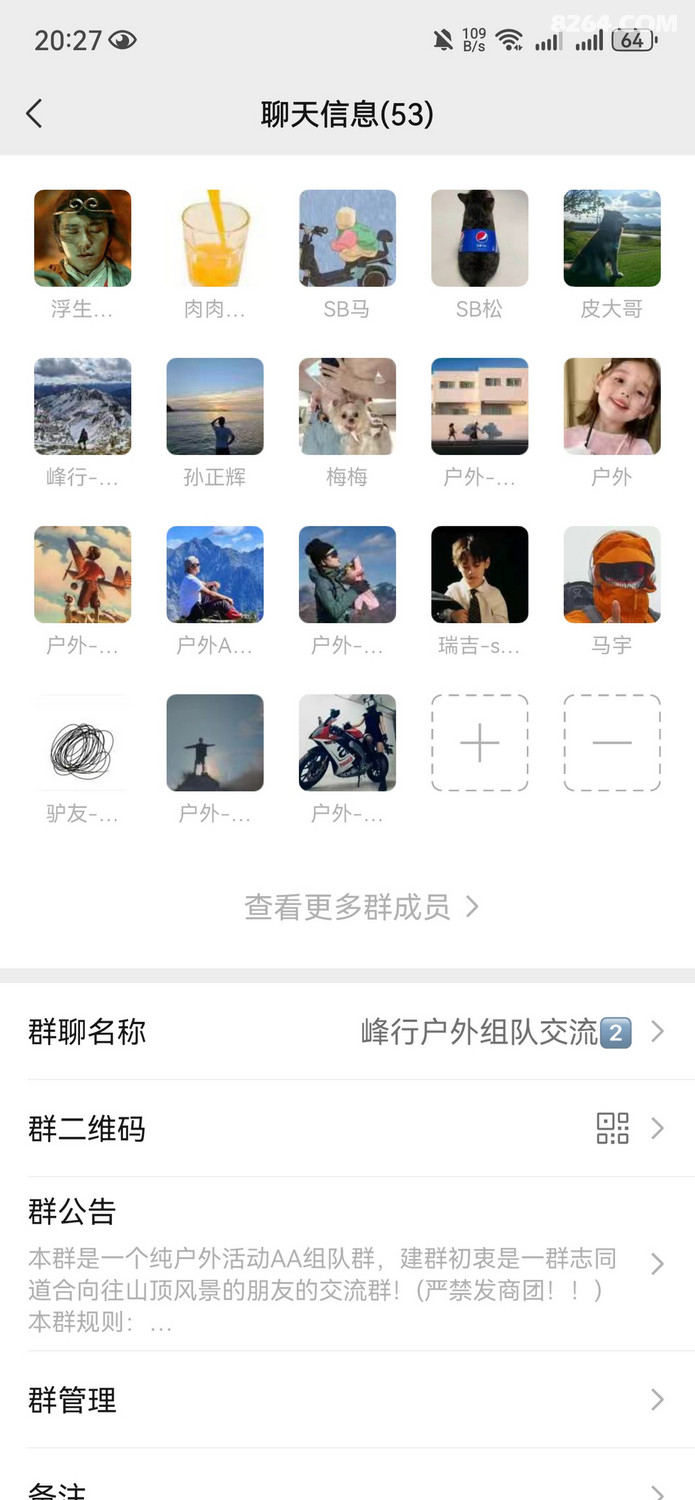This screenshot has width=695, height=1500.
Task: Open the 瑞吉-s… member profile
Action: (479, 575)
